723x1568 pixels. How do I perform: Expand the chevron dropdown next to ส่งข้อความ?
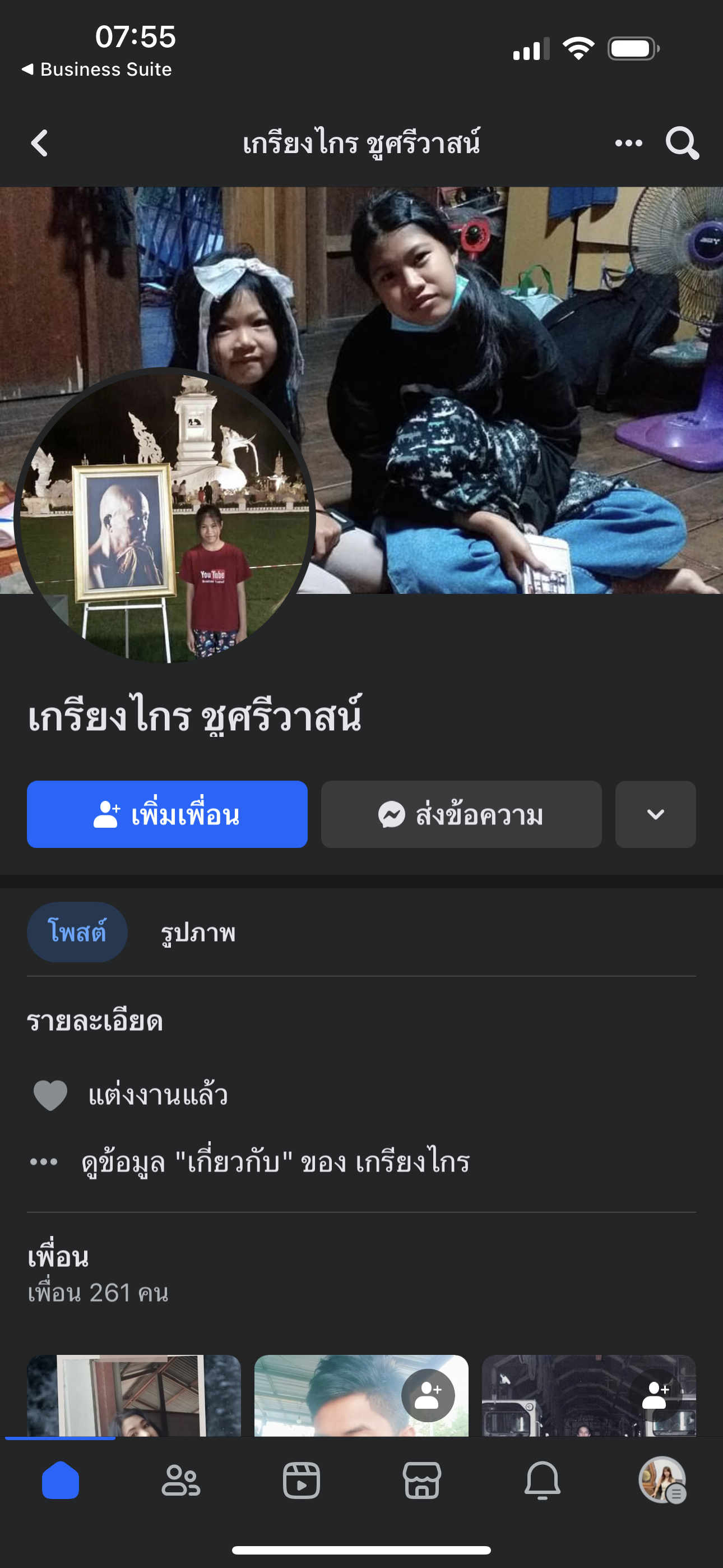(x=655, y=814)
